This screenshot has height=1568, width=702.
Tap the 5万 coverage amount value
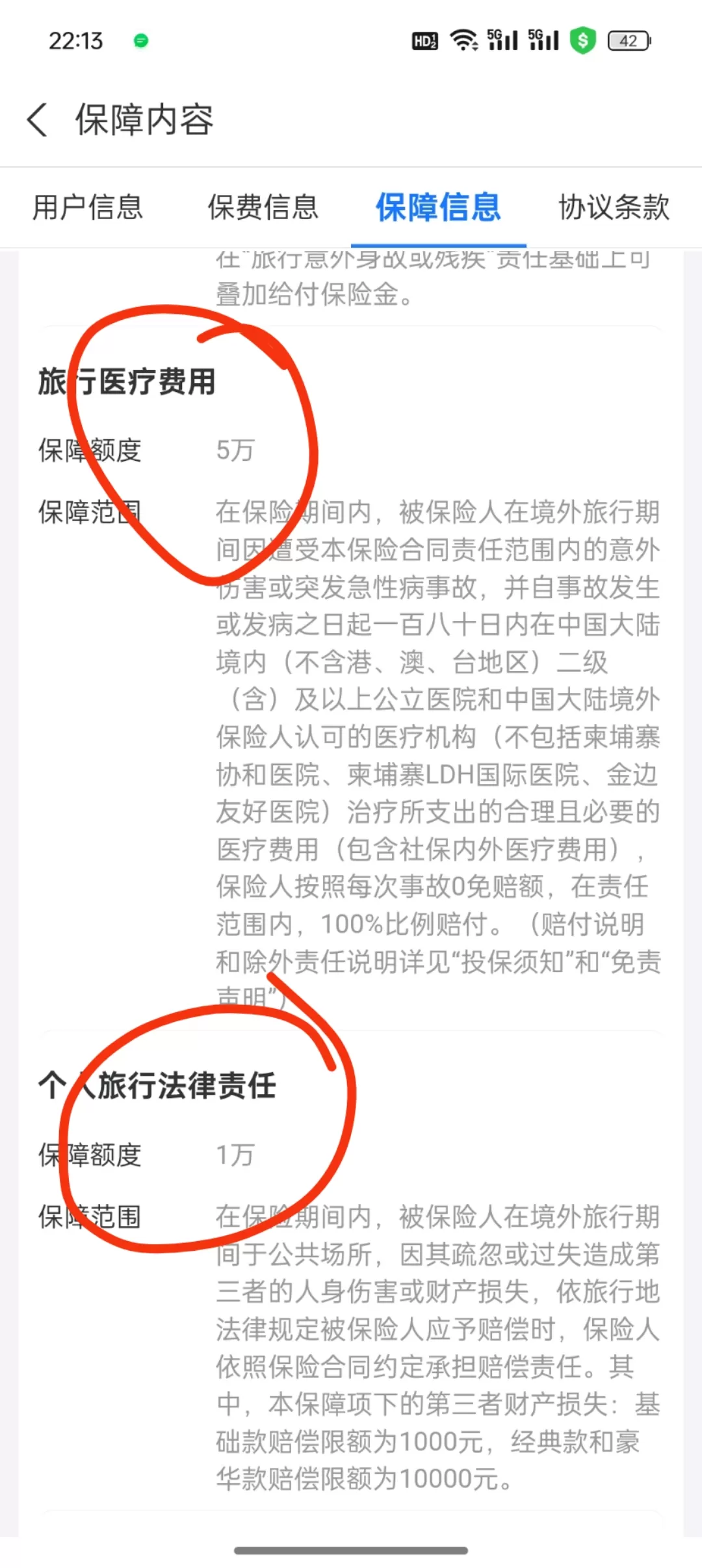coord(236,450)
